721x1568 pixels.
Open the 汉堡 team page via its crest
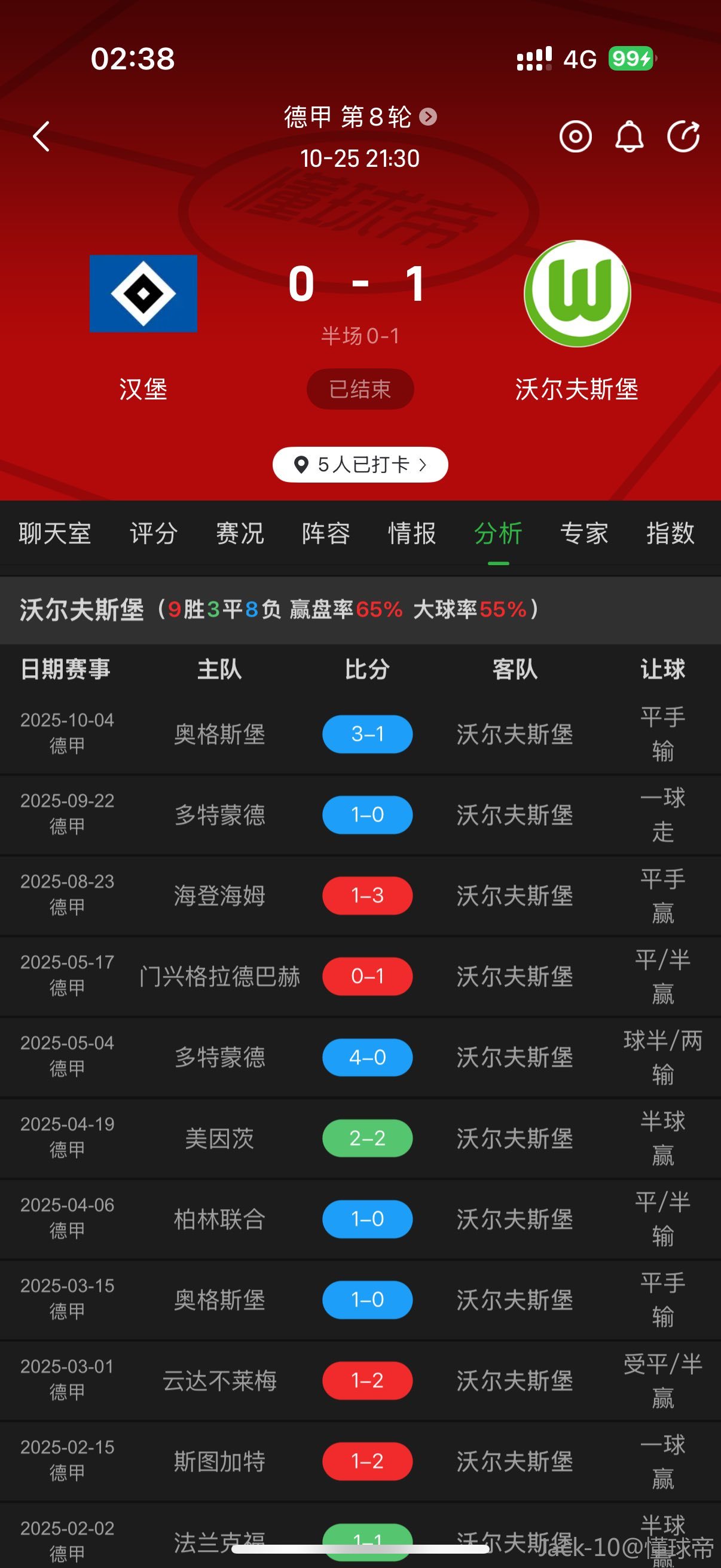tap(143, 294)
